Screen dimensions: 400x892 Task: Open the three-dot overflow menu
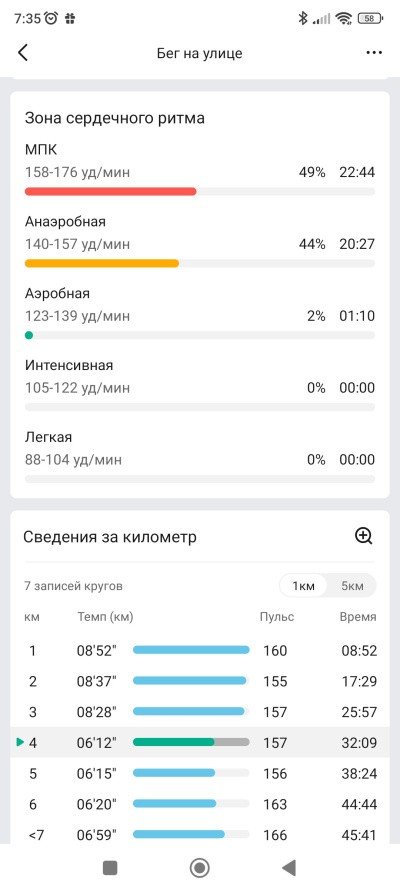[374, 53]
